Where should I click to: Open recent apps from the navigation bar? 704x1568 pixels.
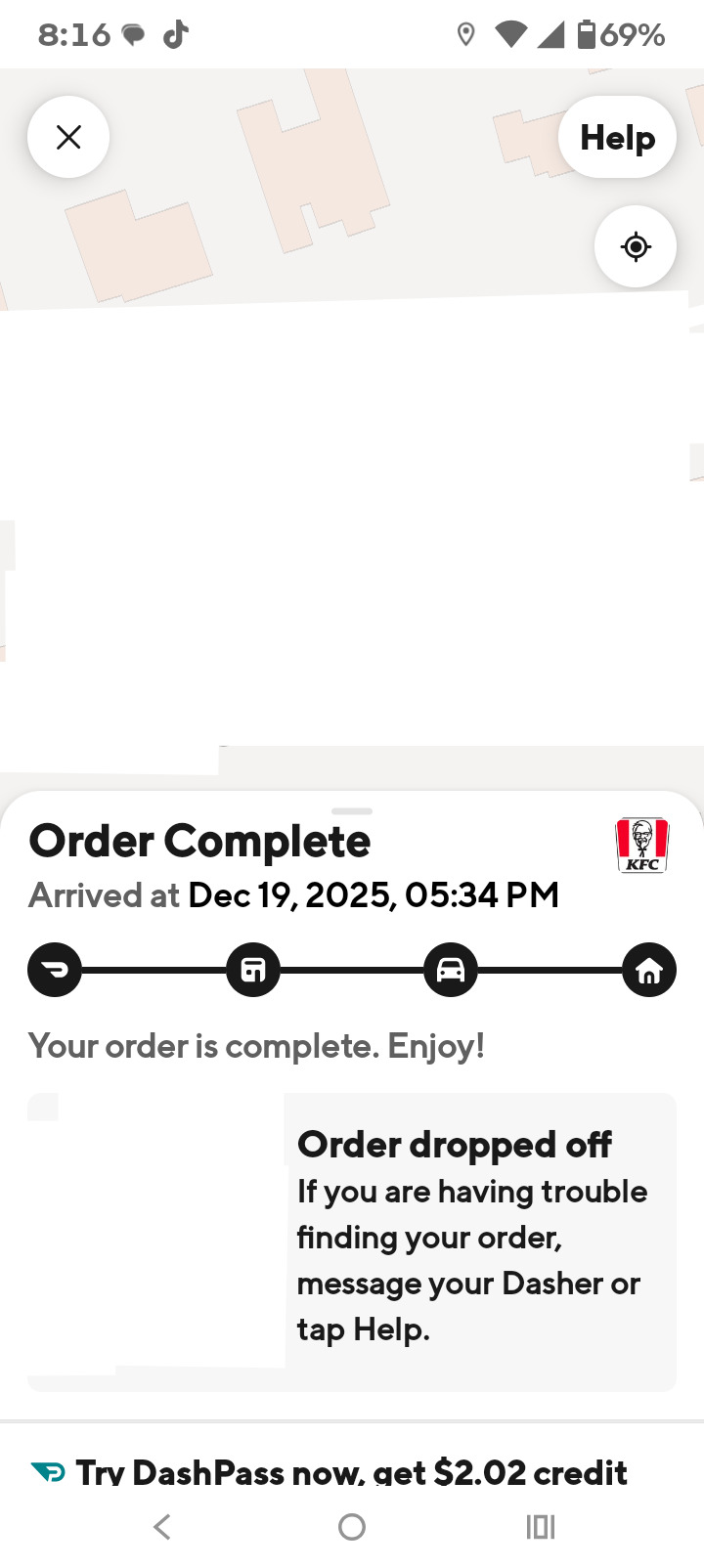point(540,1527)
